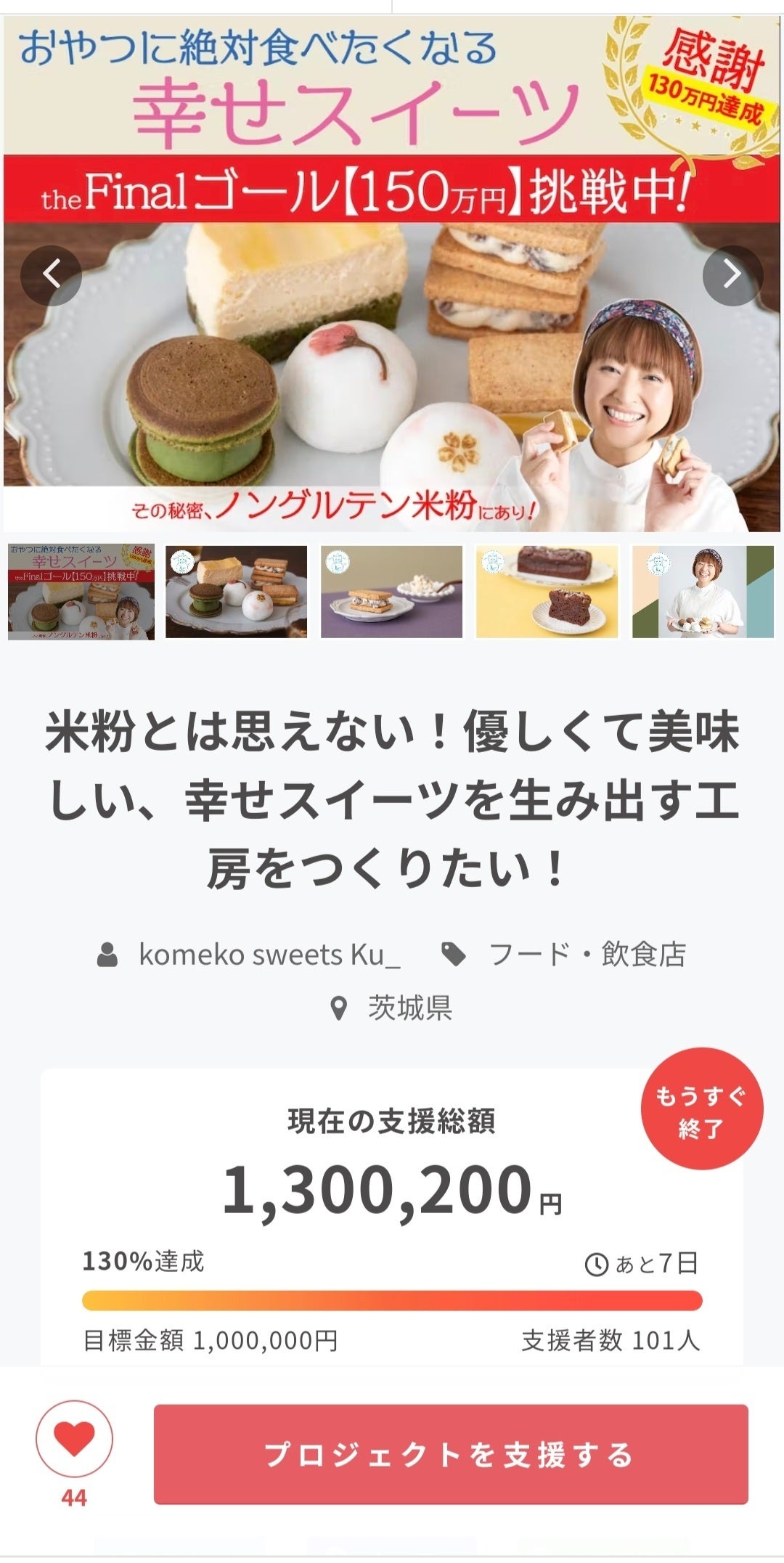Like this project with the heart icon

click(x=74, y=1439)
